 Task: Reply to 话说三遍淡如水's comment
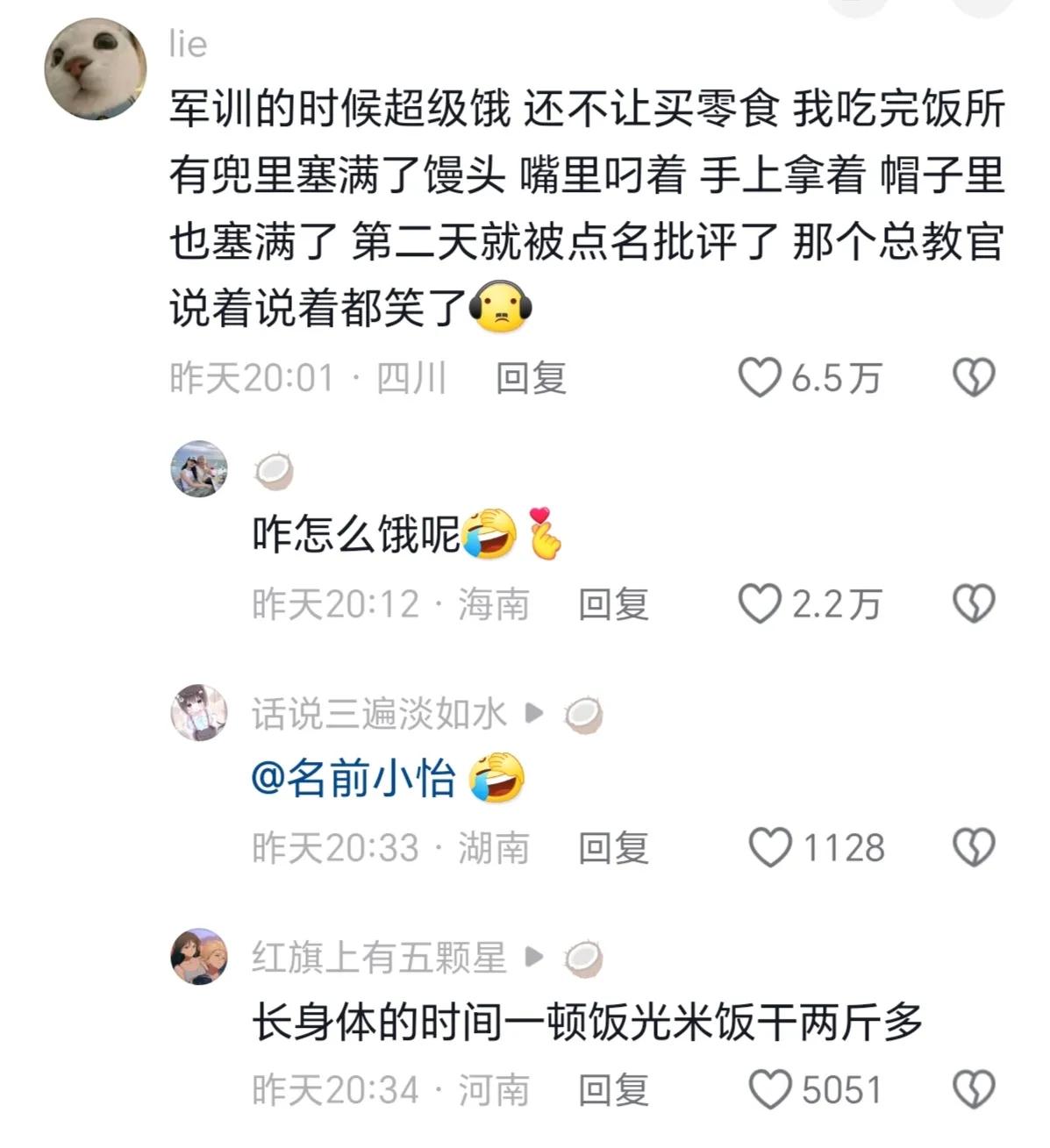click(613, 848)
